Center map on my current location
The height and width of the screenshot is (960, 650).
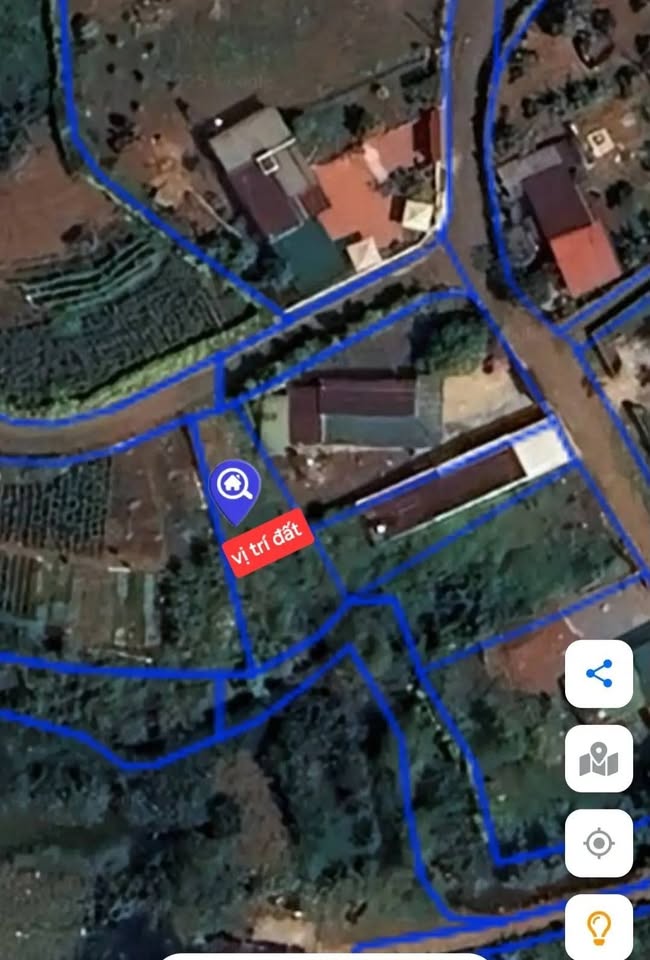(x=598, y=843)
